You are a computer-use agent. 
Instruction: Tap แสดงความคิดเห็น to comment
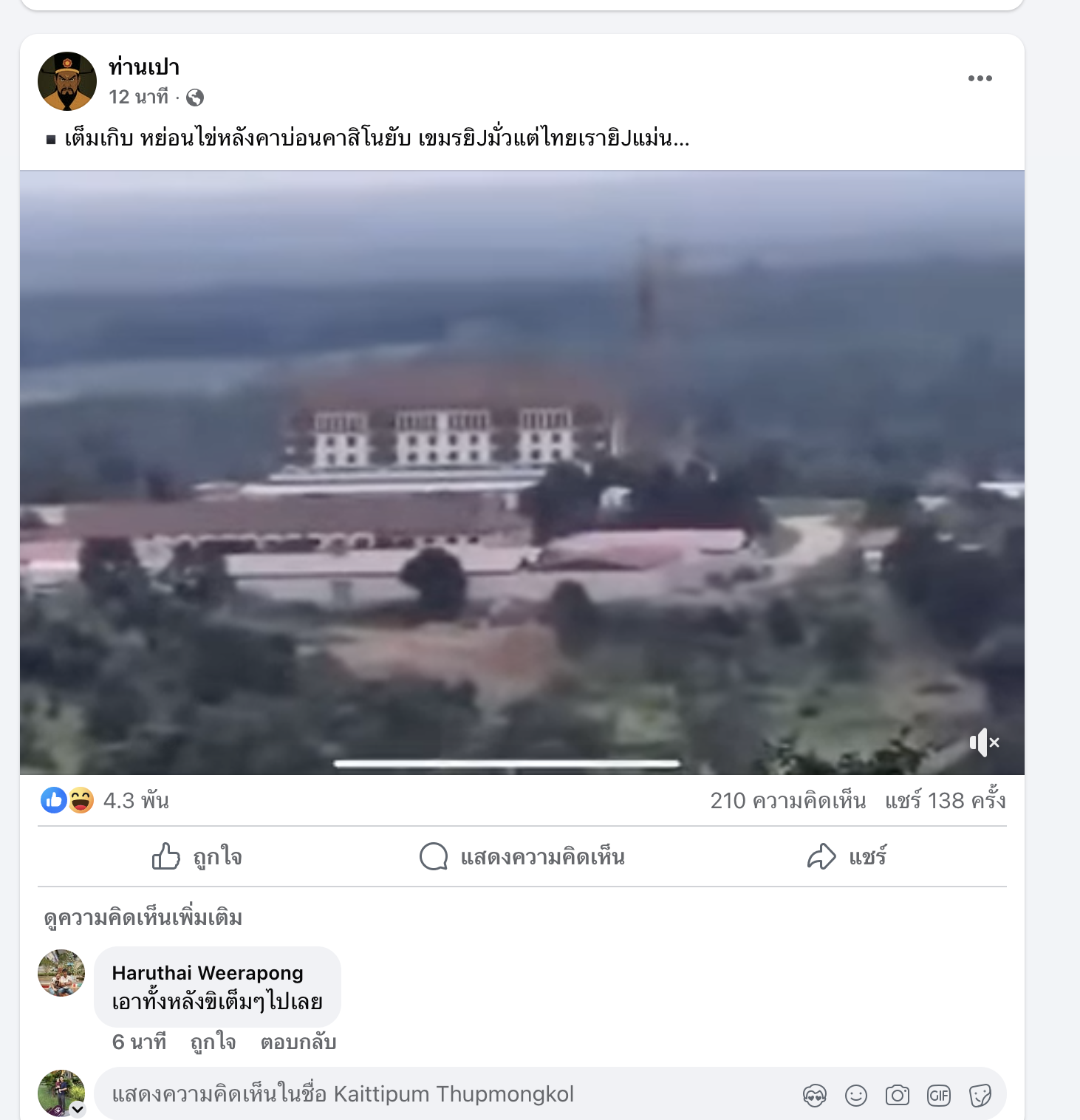click(522, 857)
